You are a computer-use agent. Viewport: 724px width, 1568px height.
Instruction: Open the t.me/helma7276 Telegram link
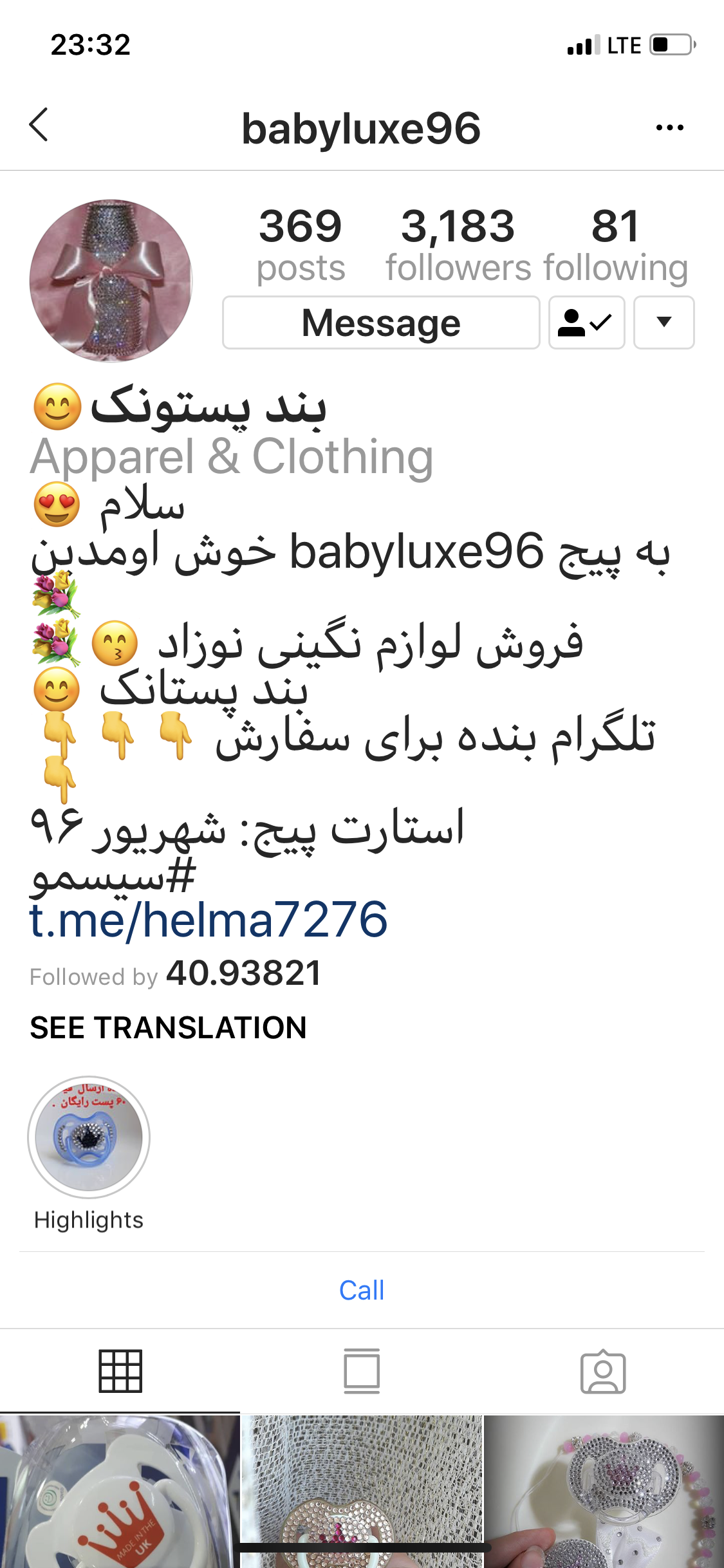(209, 919)
